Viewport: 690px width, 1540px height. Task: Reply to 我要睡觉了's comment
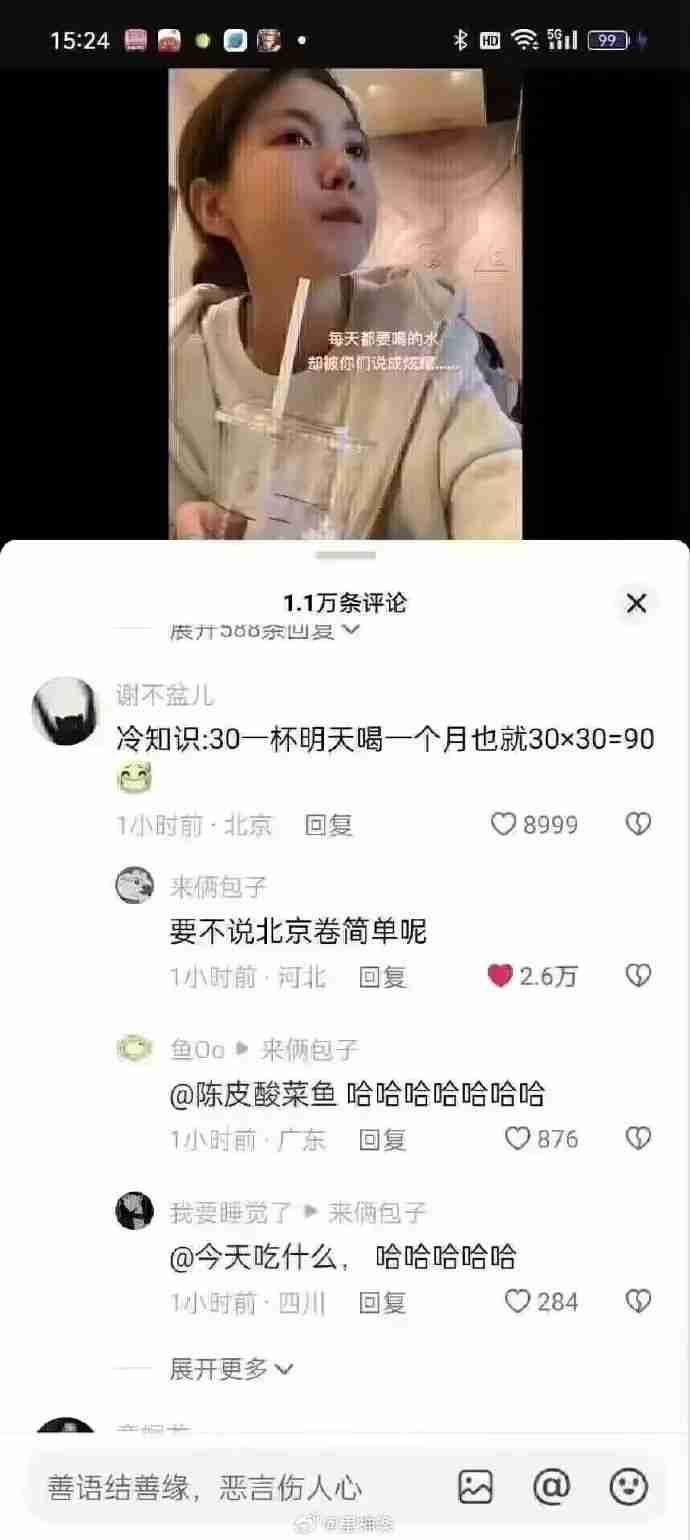(382, 1302)
